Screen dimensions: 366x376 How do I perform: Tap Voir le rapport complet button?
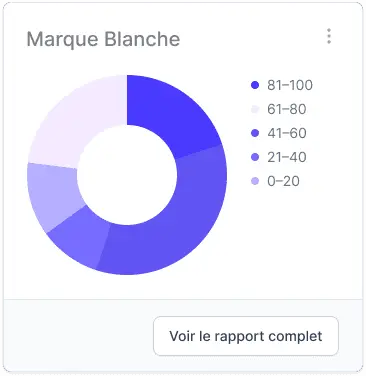click(246, 336)
